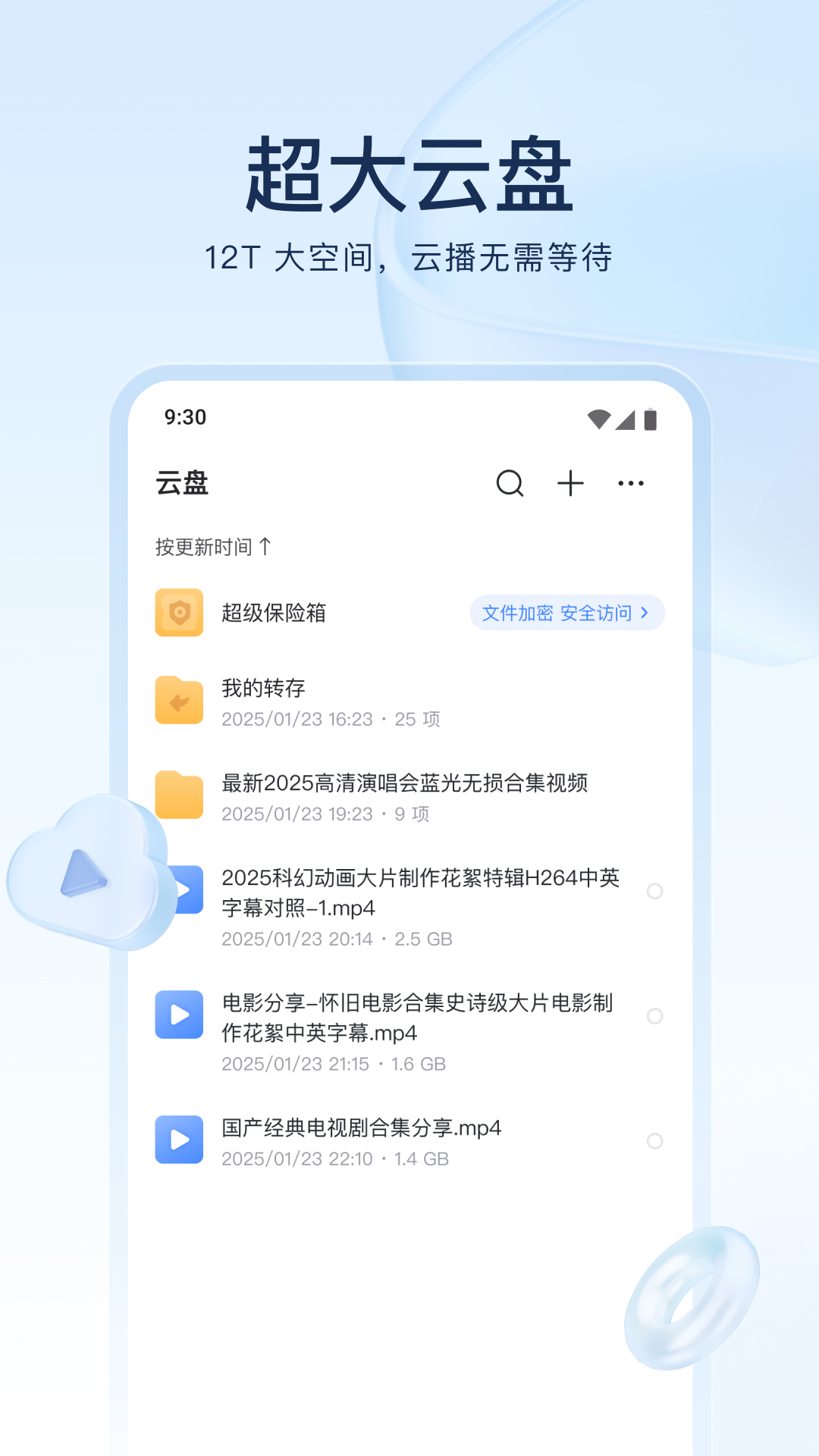Select the checkbox beside 2025科幻动画大片 video

coord(654,892)
